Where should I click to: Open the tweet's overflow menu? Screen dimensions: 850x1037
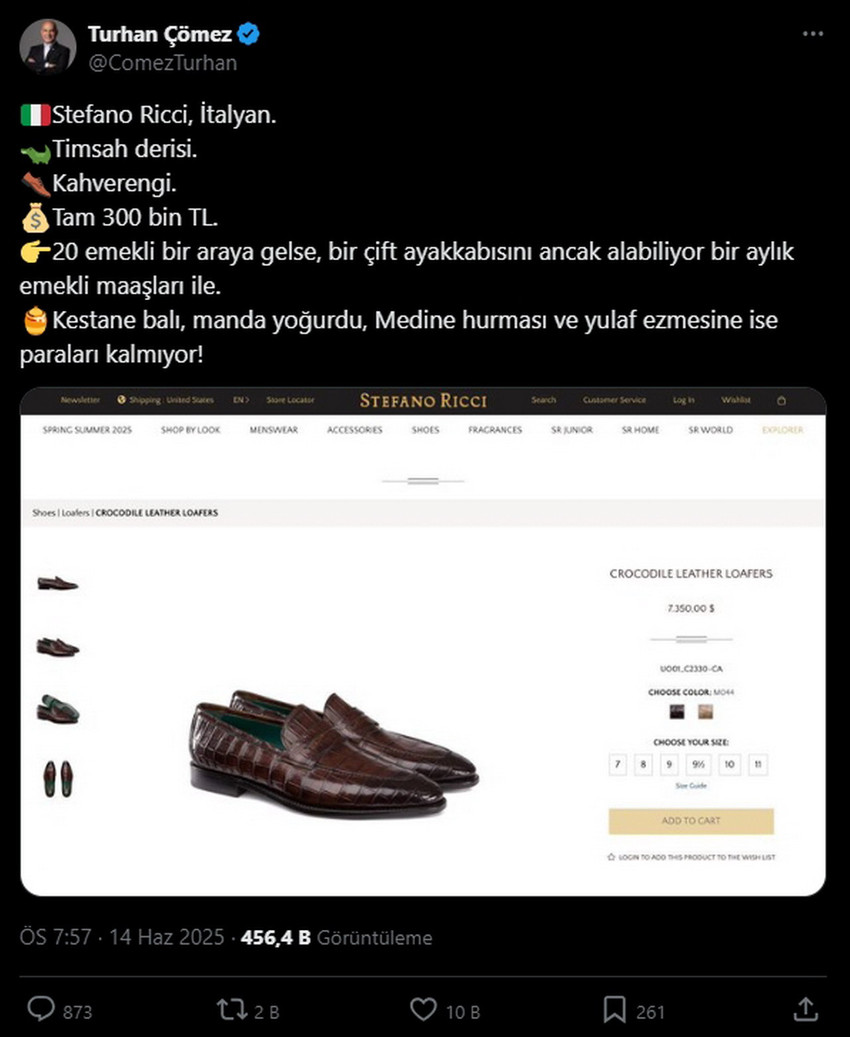pos(814,34)
